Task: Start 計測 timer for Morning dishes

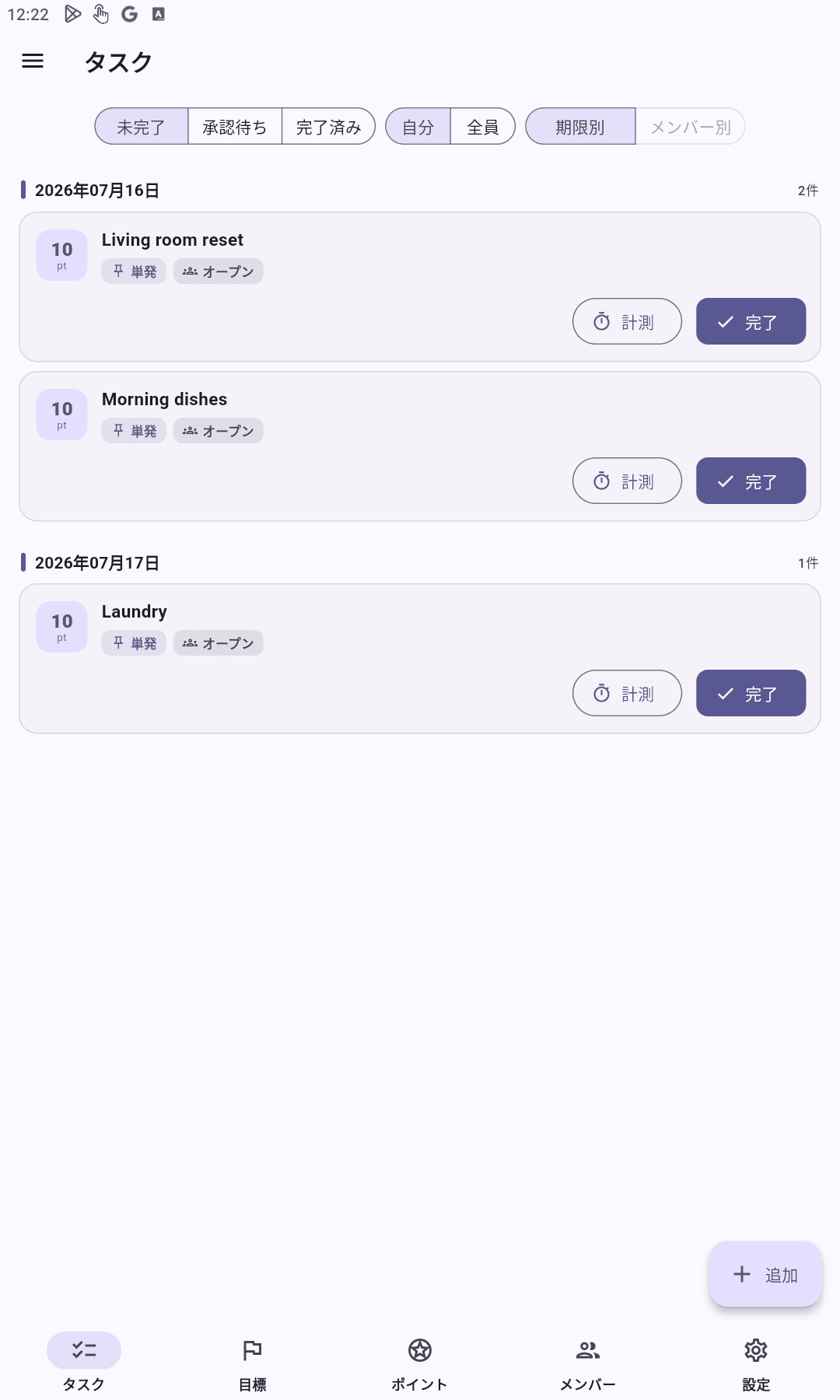Action: pos(627,481)
